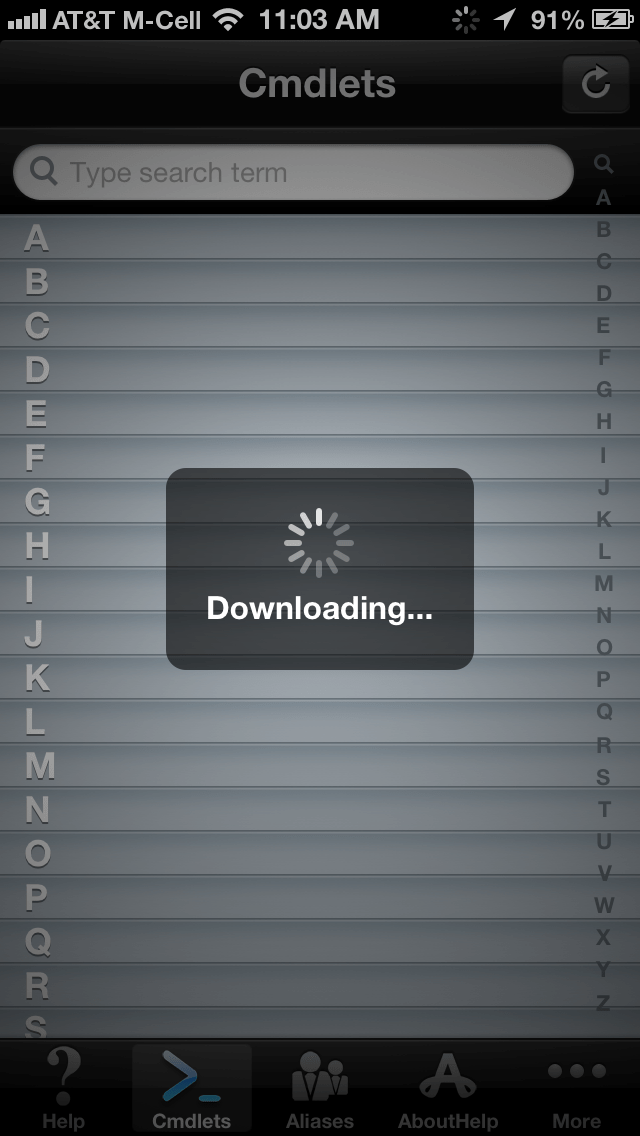Screen dimensions: 640x1136
Task: Switch to the Help tab
Action: coord(63,1089)
